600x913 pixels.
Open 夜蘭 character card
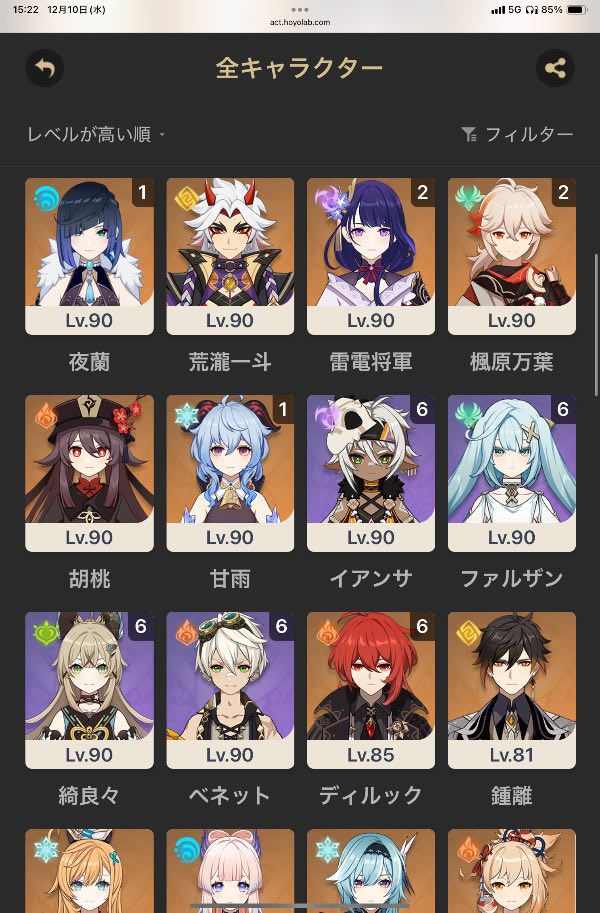89,256
